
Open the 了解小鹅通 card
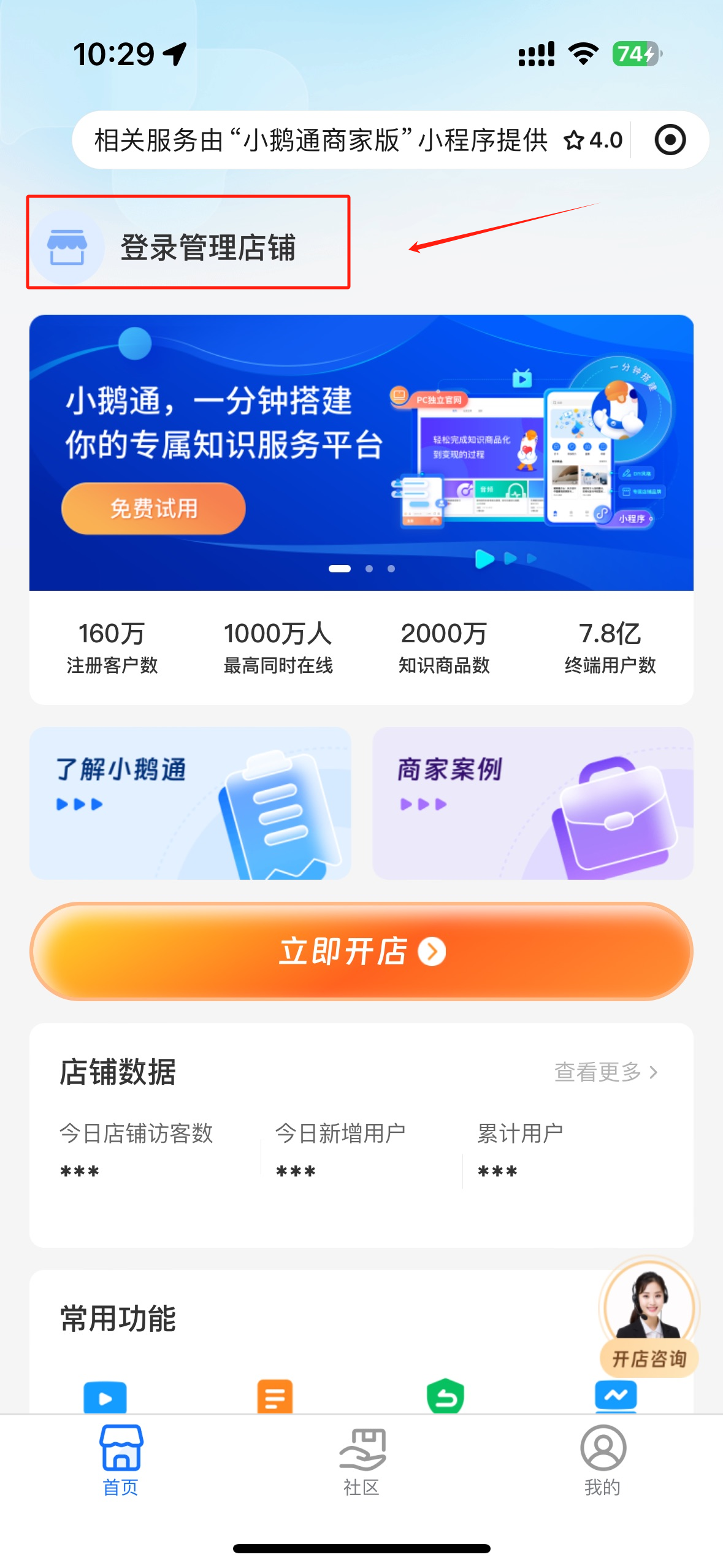190,803
